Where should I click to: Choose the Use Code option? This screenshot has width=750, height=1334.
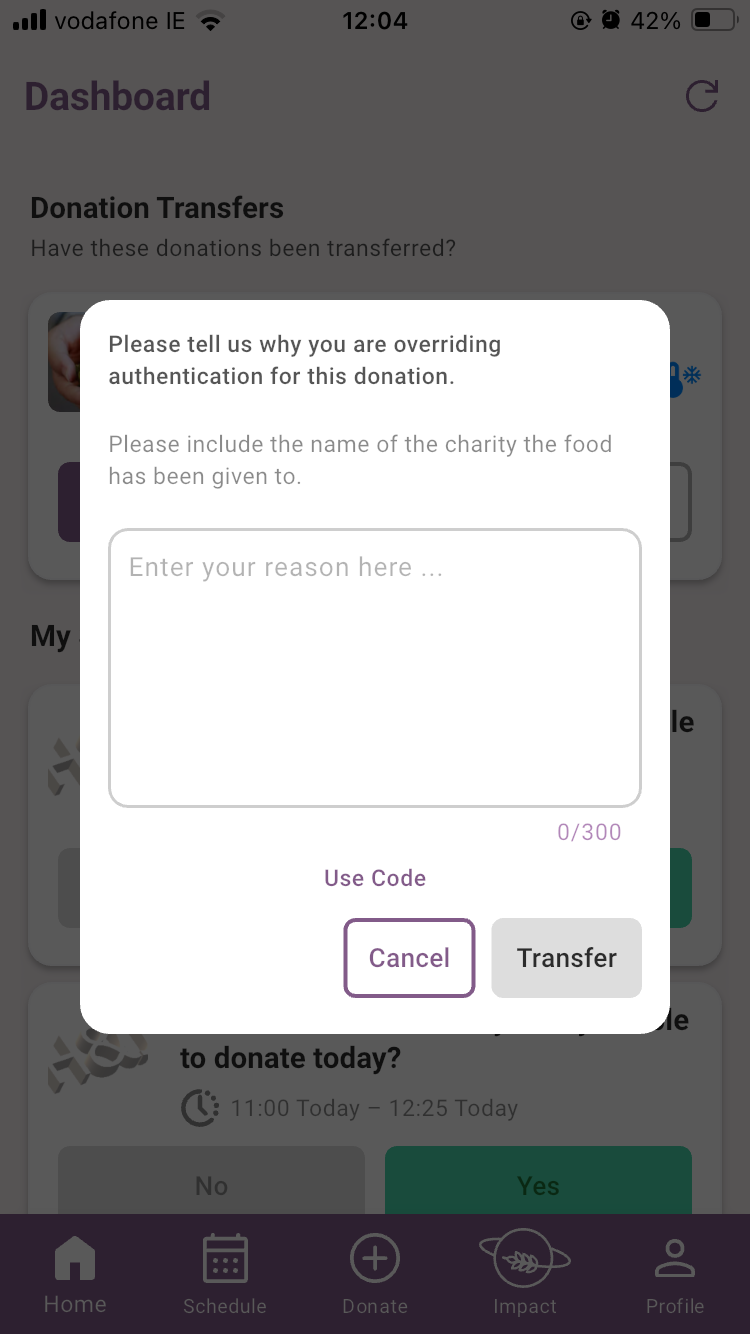375,878
